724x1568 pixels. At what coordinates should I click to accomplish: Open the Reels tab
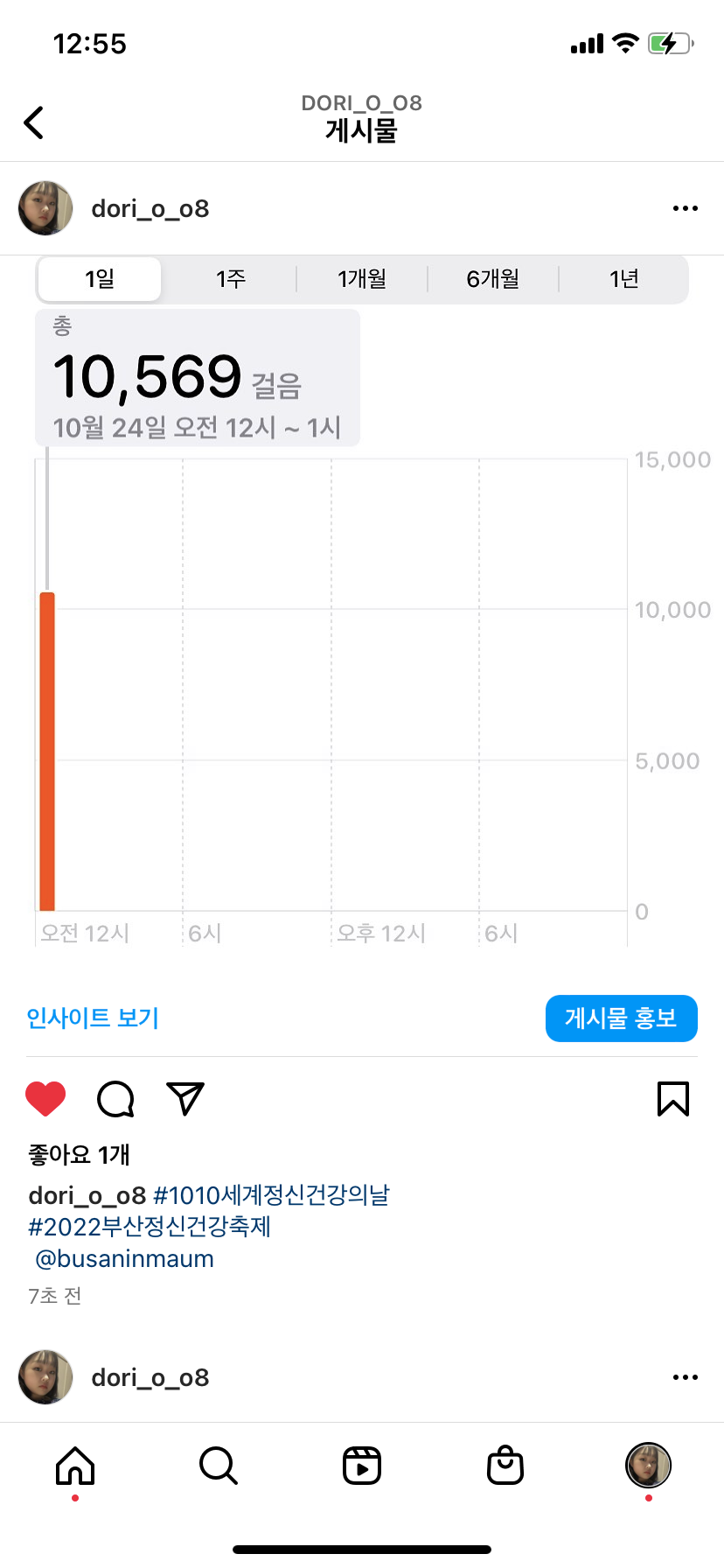click(x=362, y=1465)
